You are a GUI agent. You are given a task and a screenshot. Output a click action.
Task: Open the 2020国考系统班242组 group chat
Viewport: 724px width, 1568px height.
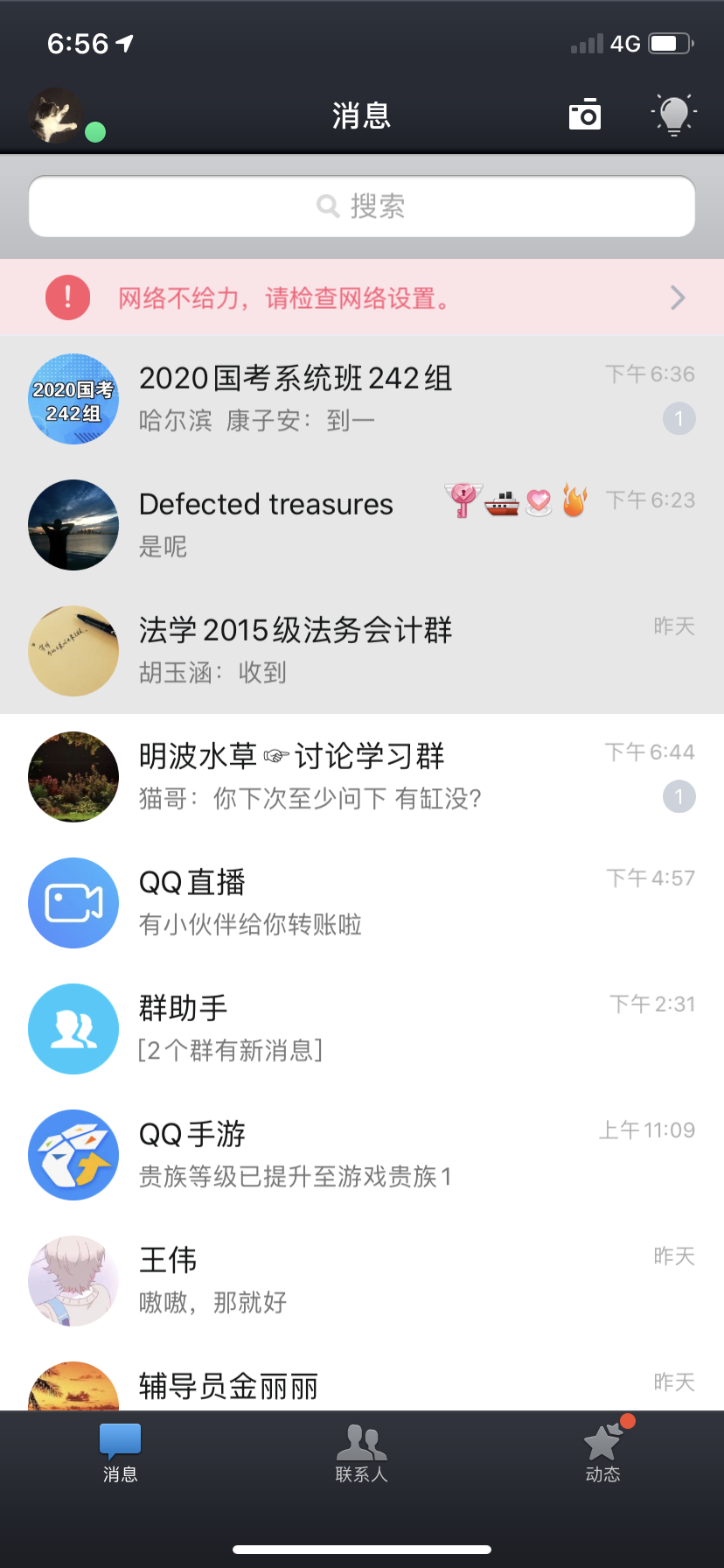pyautogui.click(x=362, y=399)
